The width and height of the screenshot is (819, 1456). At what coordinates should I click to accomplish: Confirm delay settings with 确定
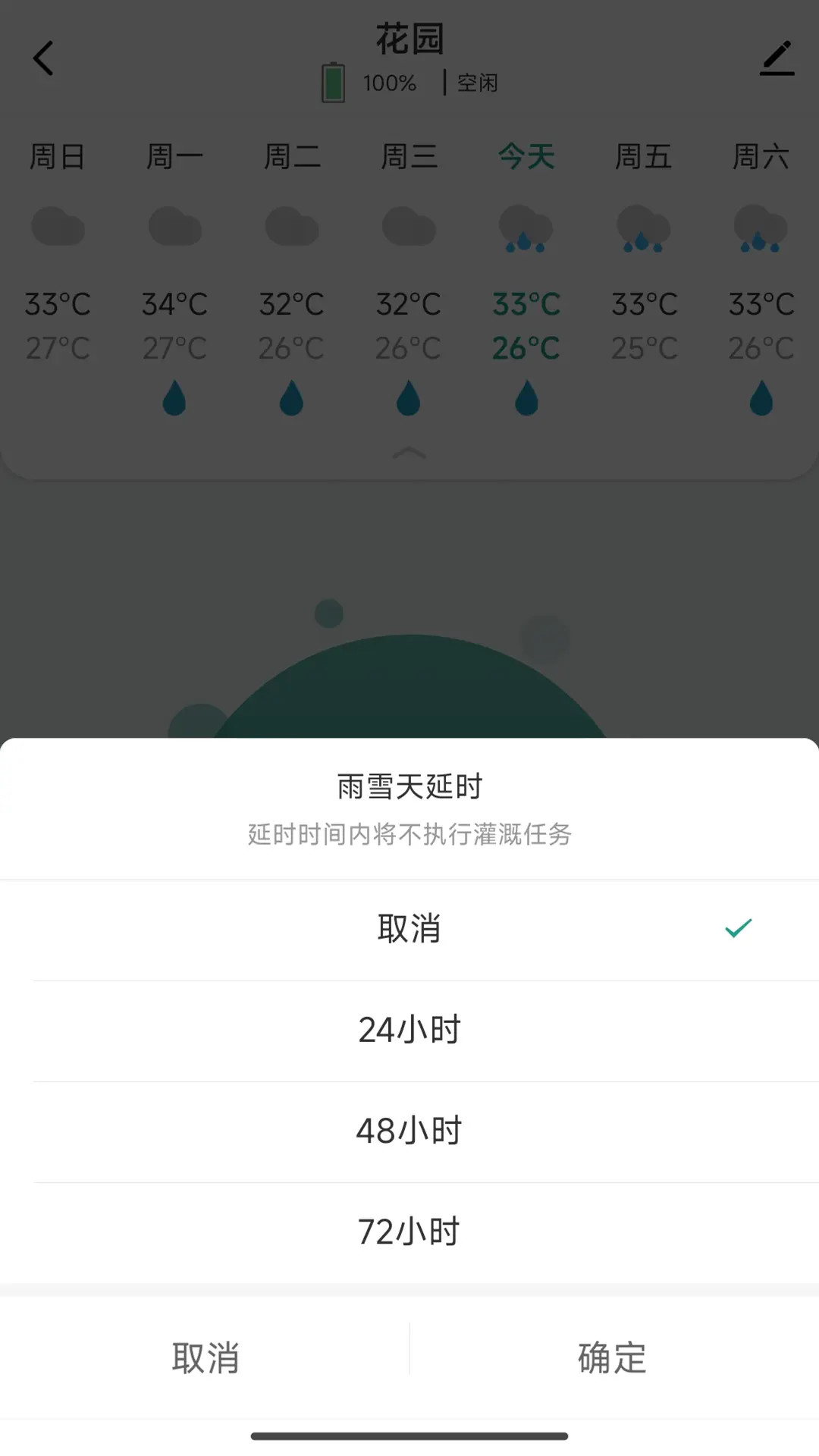pyautogui.click(x=614, y=1360)
